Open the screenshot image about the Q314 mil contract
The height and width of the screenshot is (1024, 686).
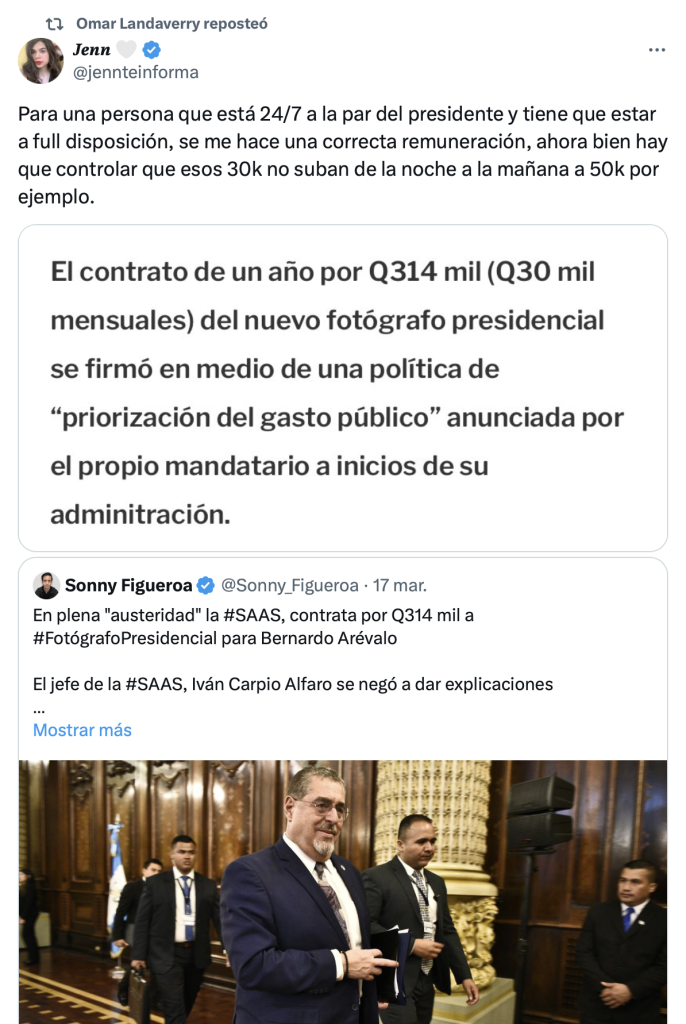343,388
